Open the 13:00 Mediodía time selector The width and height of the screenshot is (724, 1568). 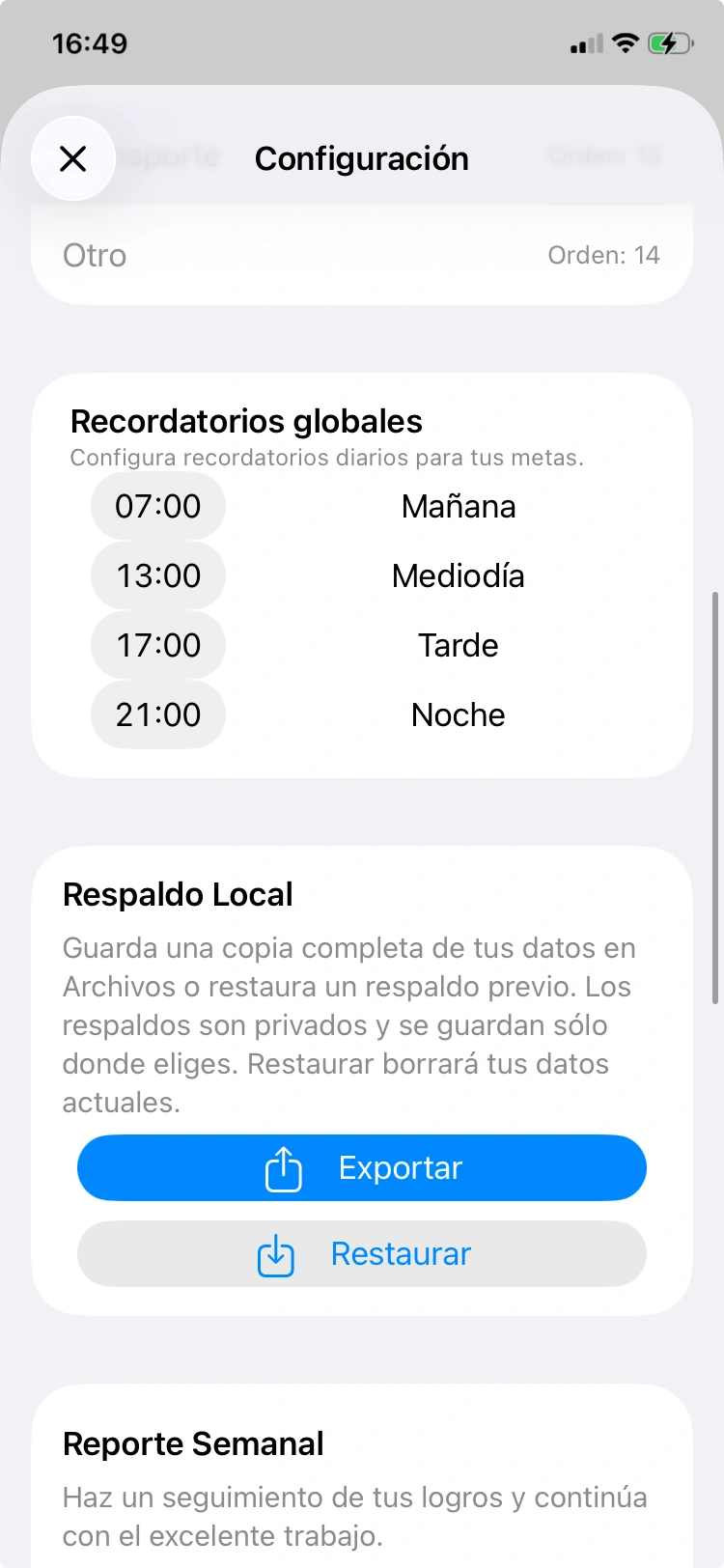click(x=157, y=575)
